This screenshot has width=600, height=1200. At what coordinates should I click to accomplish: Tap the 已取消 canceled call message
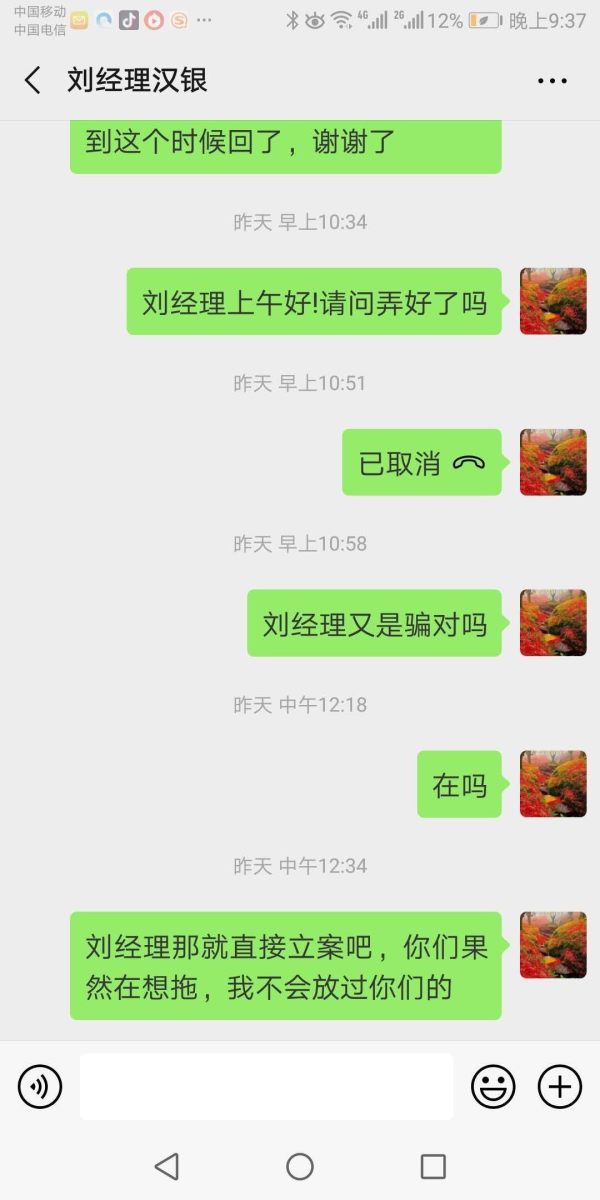421,463
